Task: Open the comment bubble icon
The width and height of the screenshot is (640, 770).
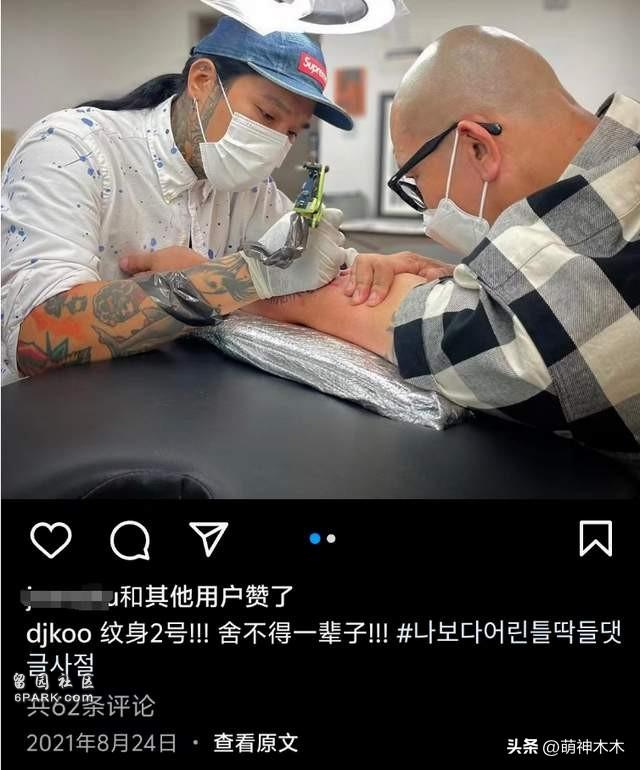Action: [130, 540]
